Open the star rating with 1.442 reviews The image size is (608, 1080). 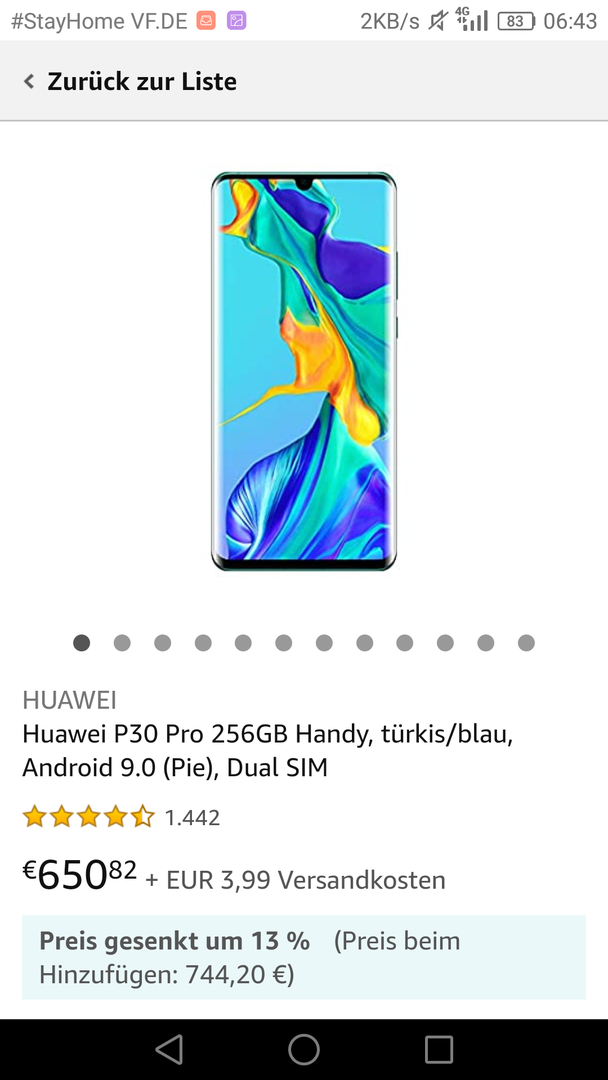tap(120, 817)
